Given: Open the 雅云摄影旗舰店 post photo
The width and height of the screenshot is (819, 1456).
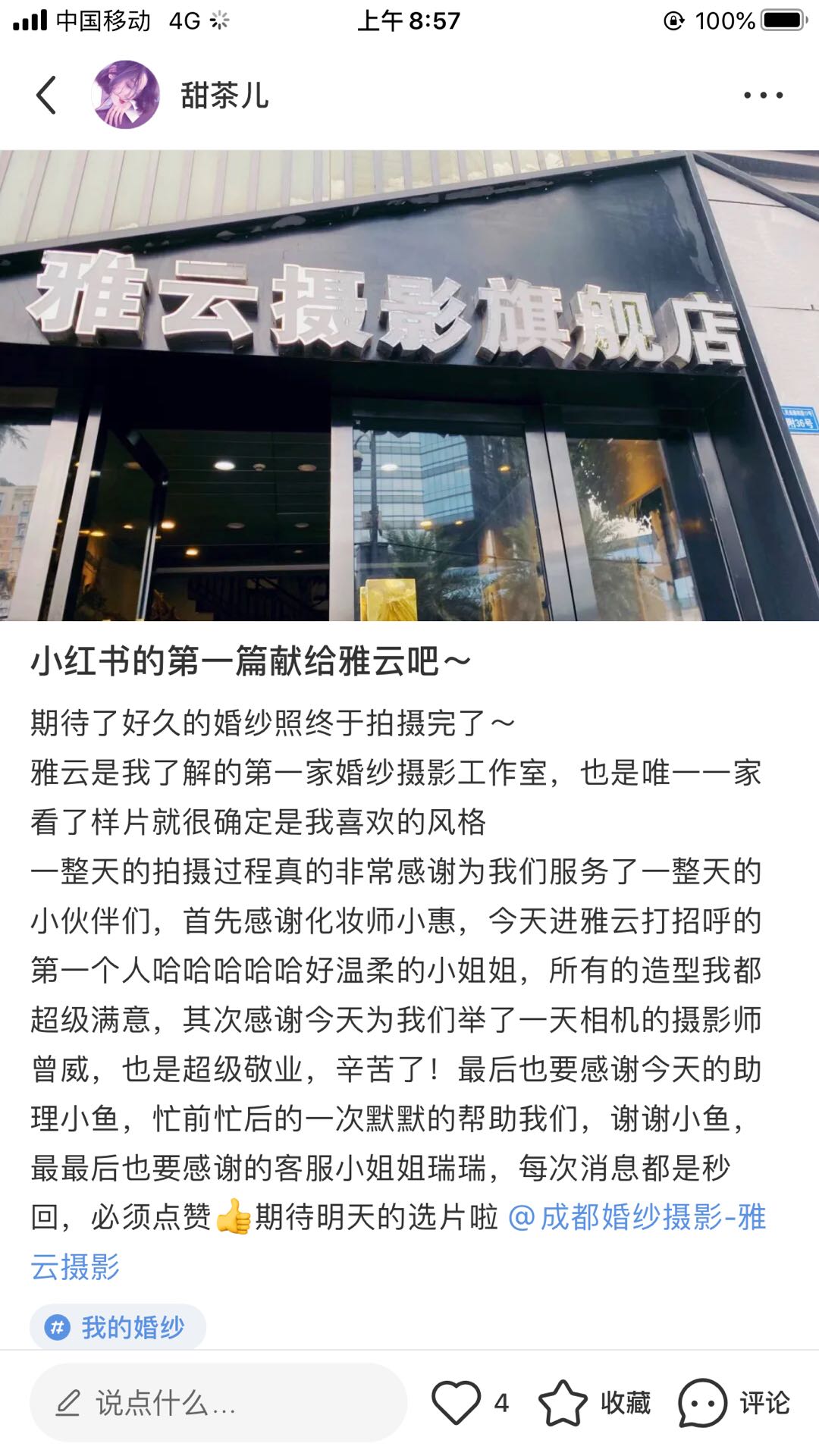Looking at the screenshot, I should 409,385.
